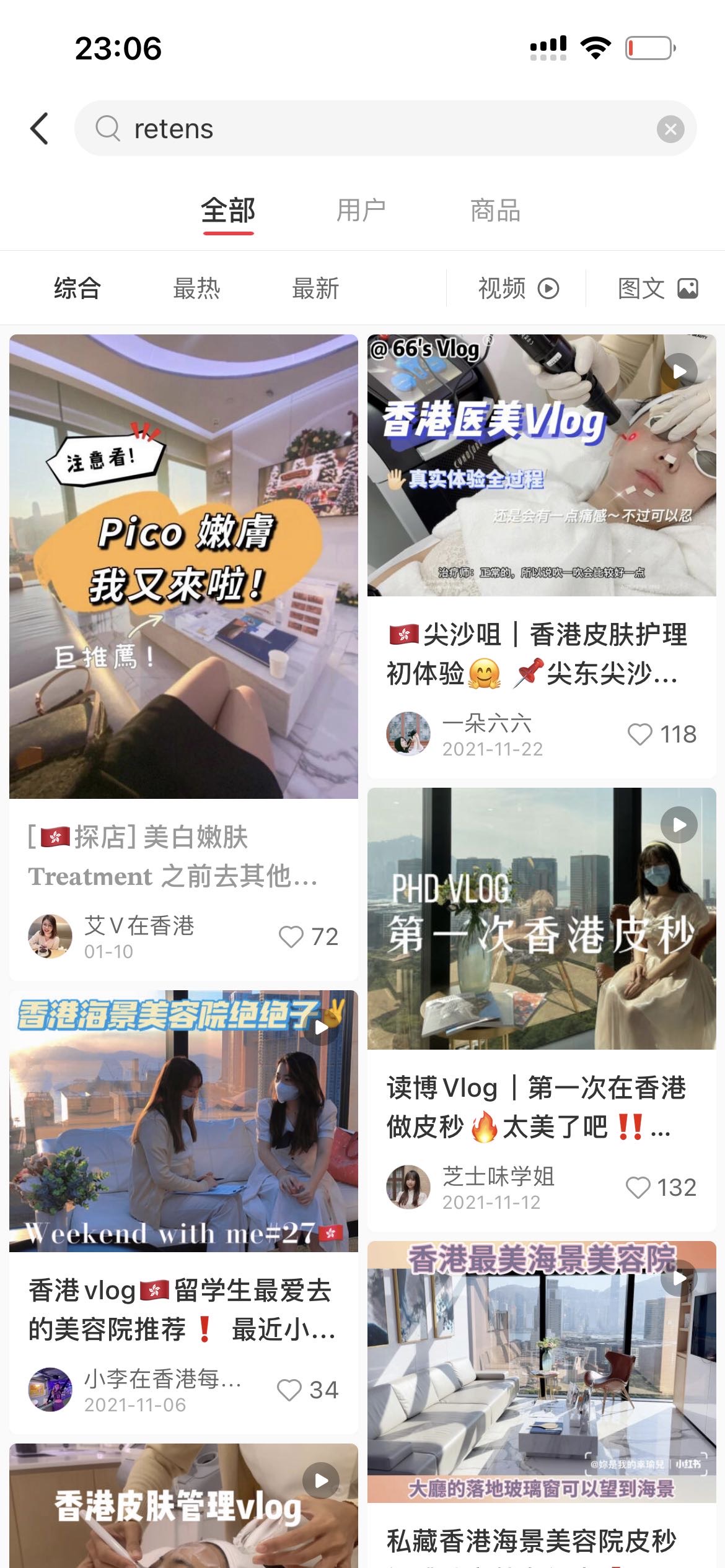Viewport: 725px width, 1568px height.
Task: Select the 最热 sorting option
Action: pos(198,288)
